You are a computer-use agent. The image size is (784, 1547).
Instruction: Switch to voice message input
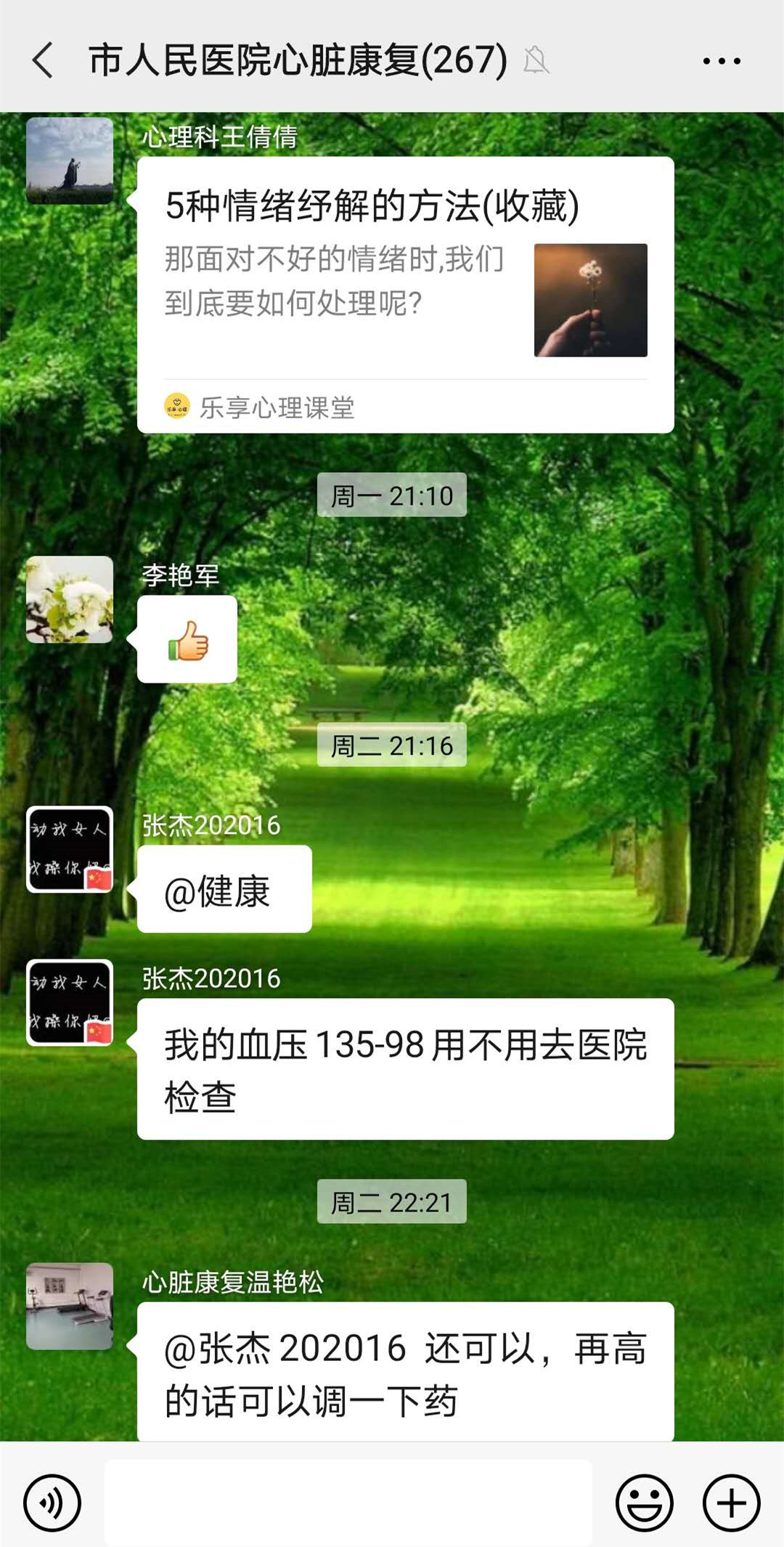52,1503
